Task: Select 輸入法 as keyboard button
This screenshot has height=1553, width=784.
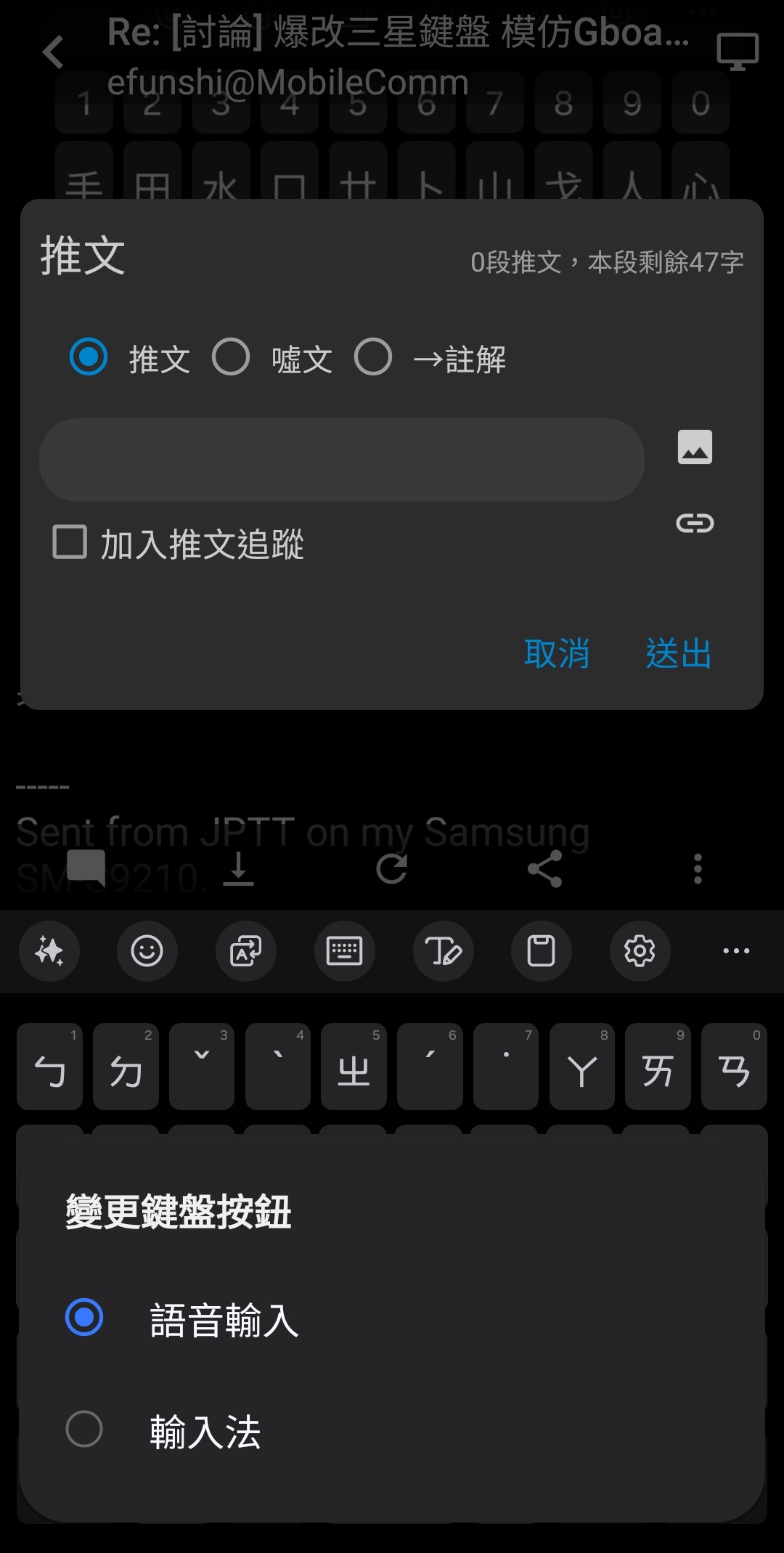Action: [84, 1429]
